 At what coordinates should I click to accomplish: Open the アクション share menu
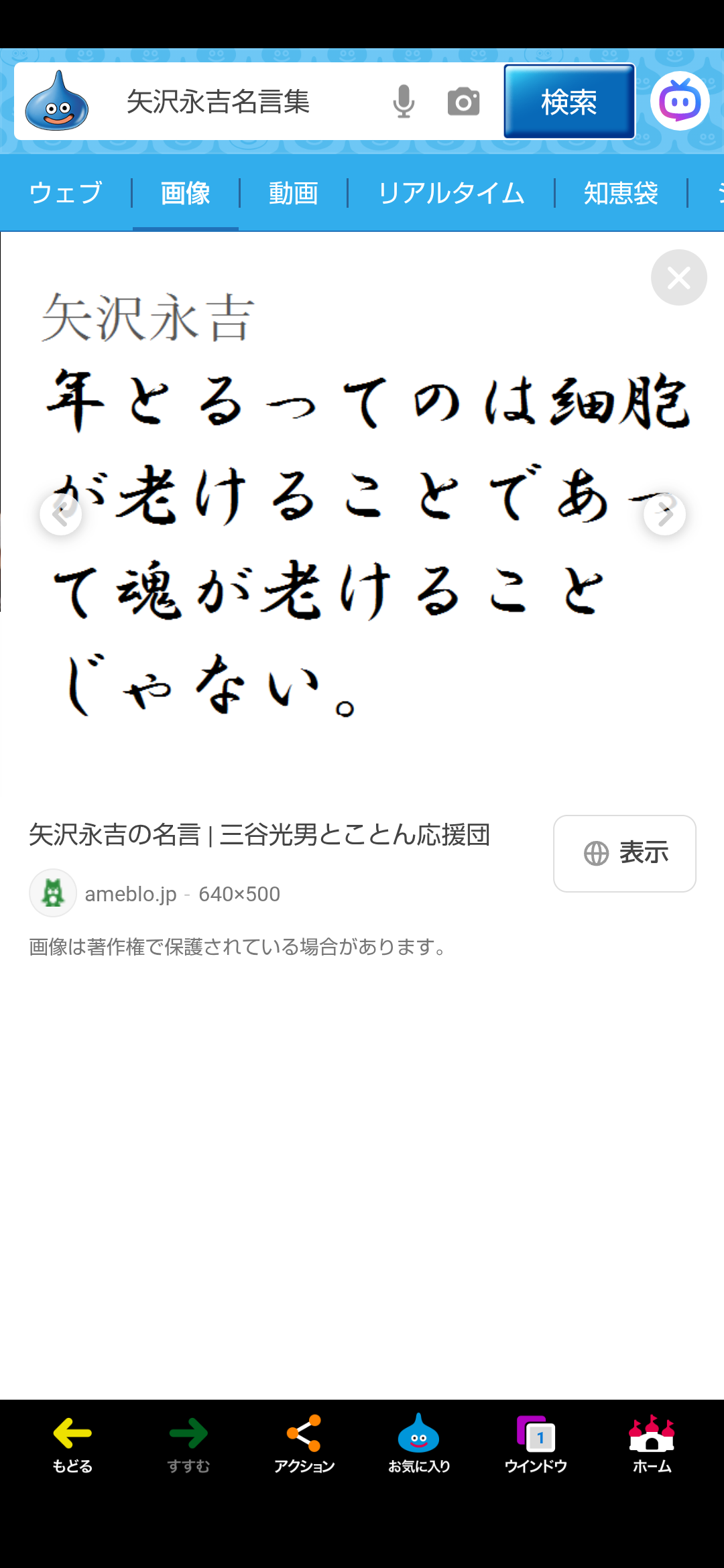click(x=304, y=1444)
